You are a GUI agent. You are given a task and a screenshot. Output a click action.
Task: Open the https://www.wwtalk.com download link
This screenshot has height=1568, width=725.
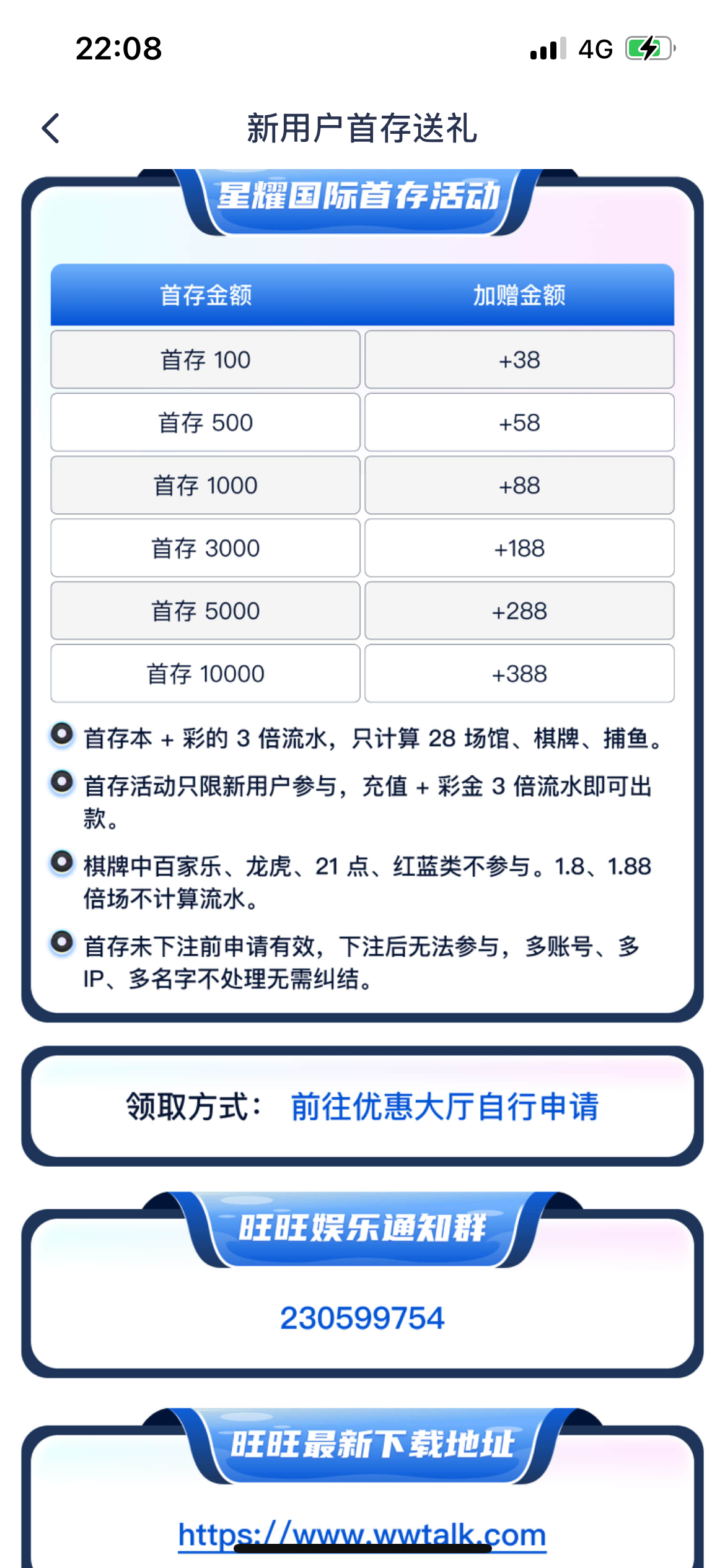coord(362,1534)
